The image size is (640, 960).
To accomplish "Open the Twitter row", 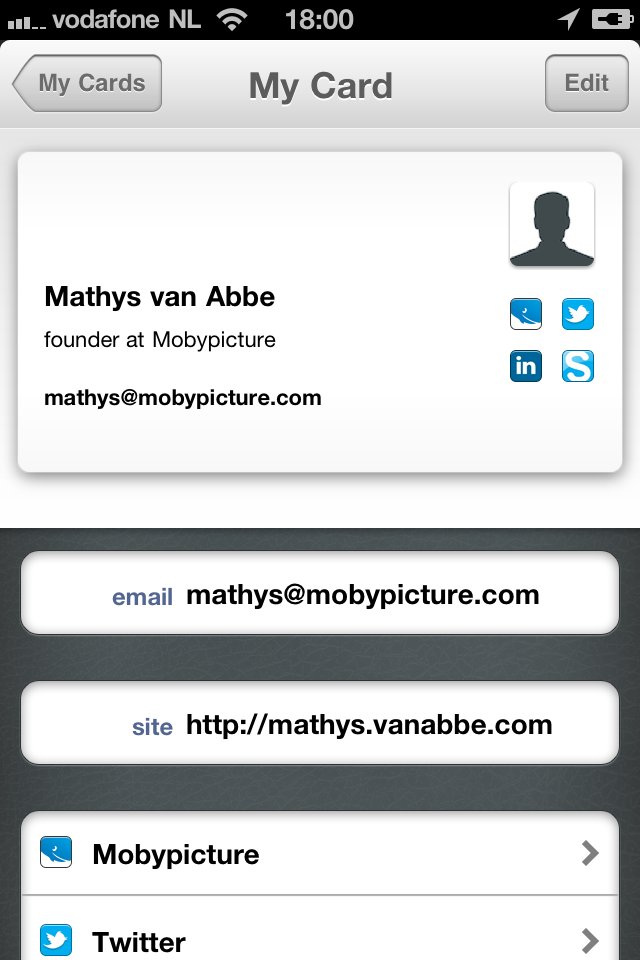I will coord(320,940).
